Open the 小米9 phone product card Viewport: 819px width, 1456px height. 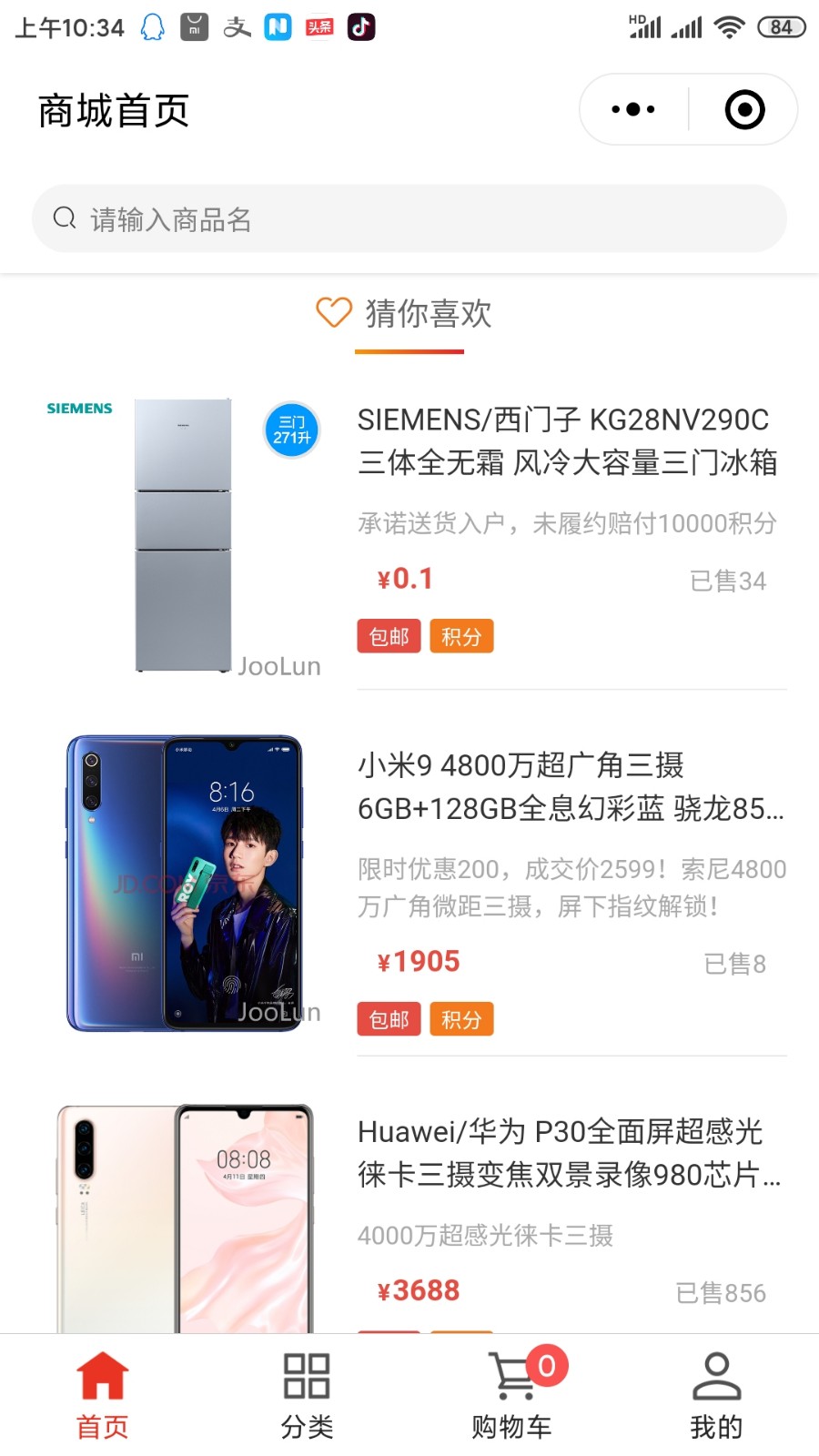[409, 883]
